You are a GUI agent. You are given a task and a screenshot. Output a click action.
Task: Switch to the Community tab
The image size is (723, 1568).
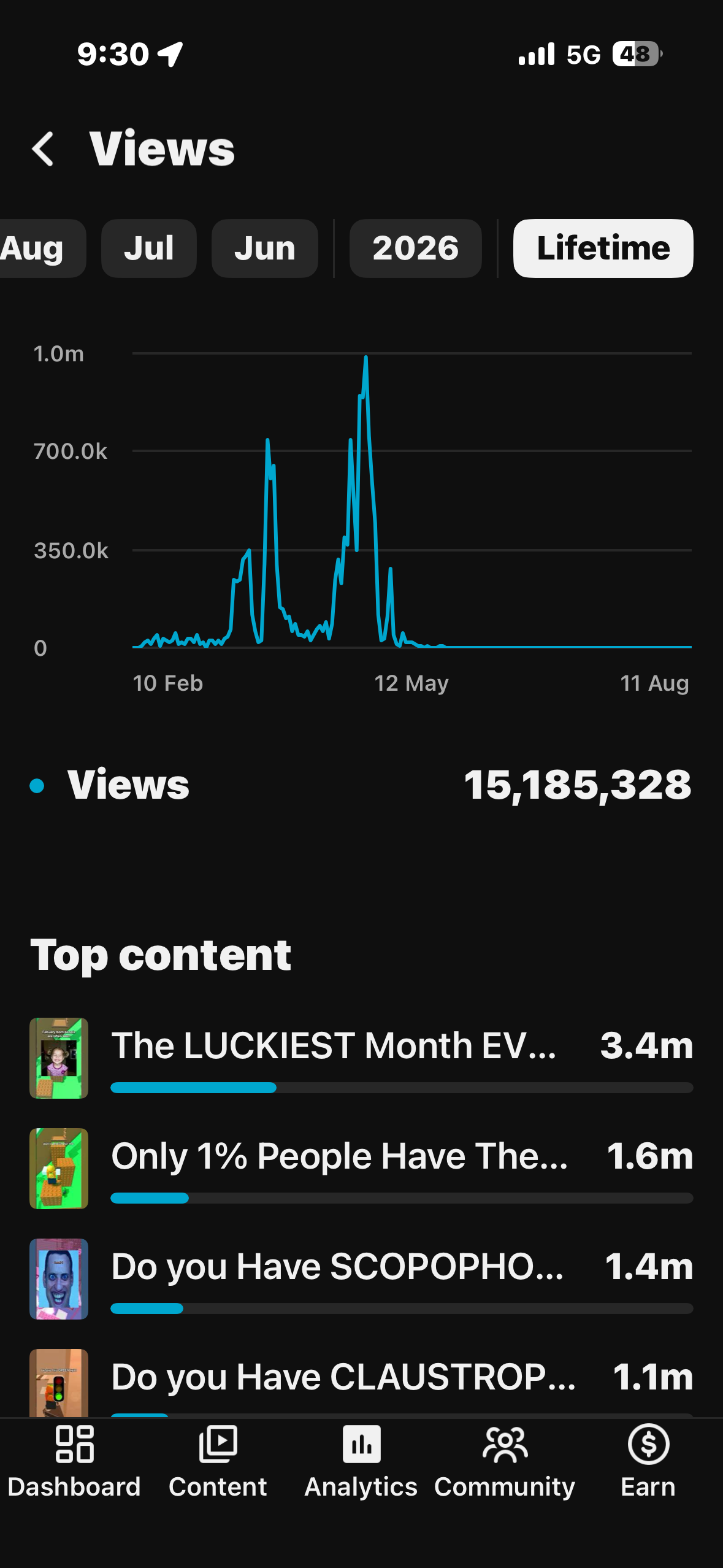point(505,1462)
